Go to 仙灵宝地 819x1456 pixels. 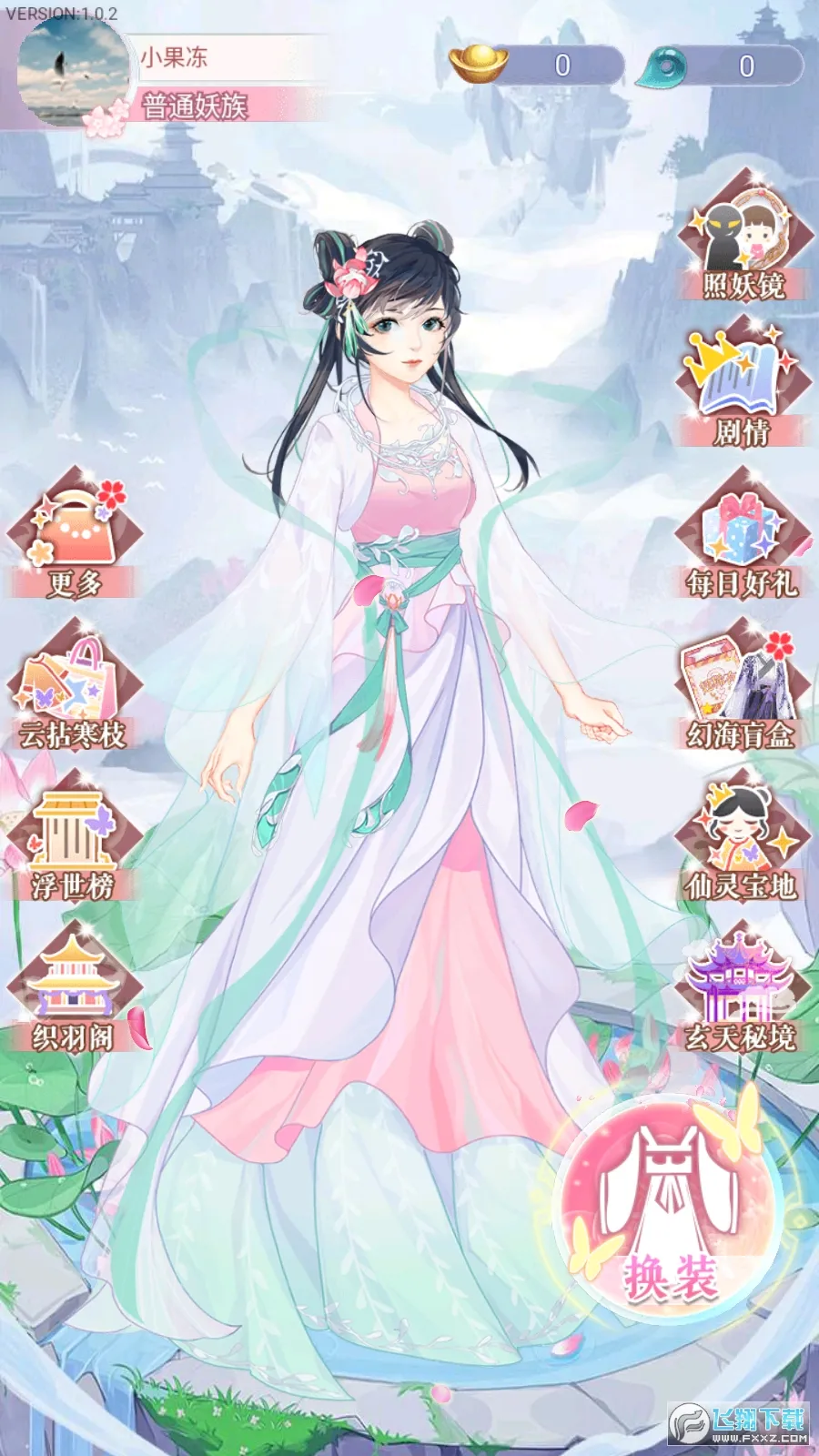click(x=743, y=839)
